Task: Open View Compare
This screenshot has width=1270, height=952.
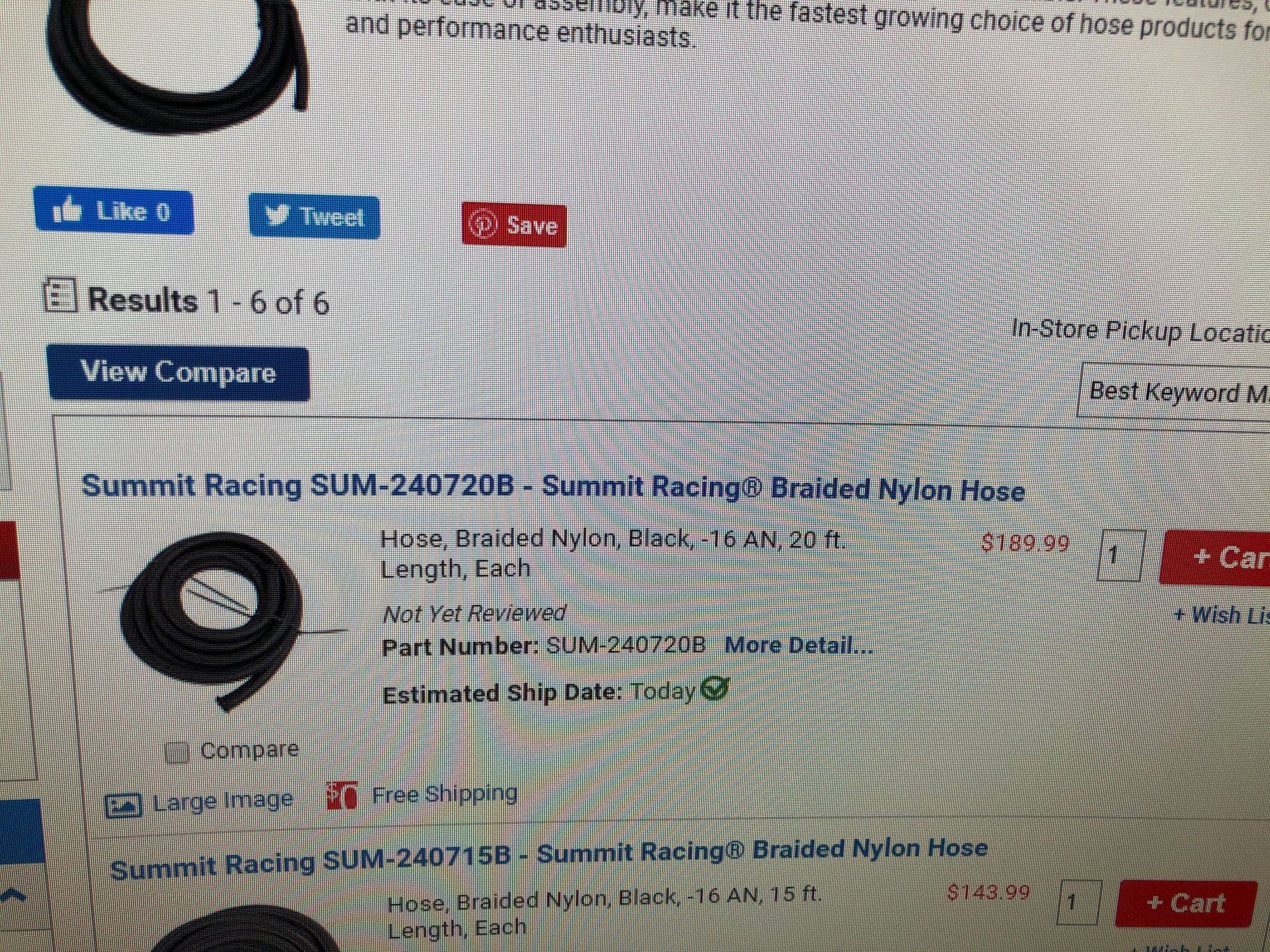Action: click(x=178, y=373)
